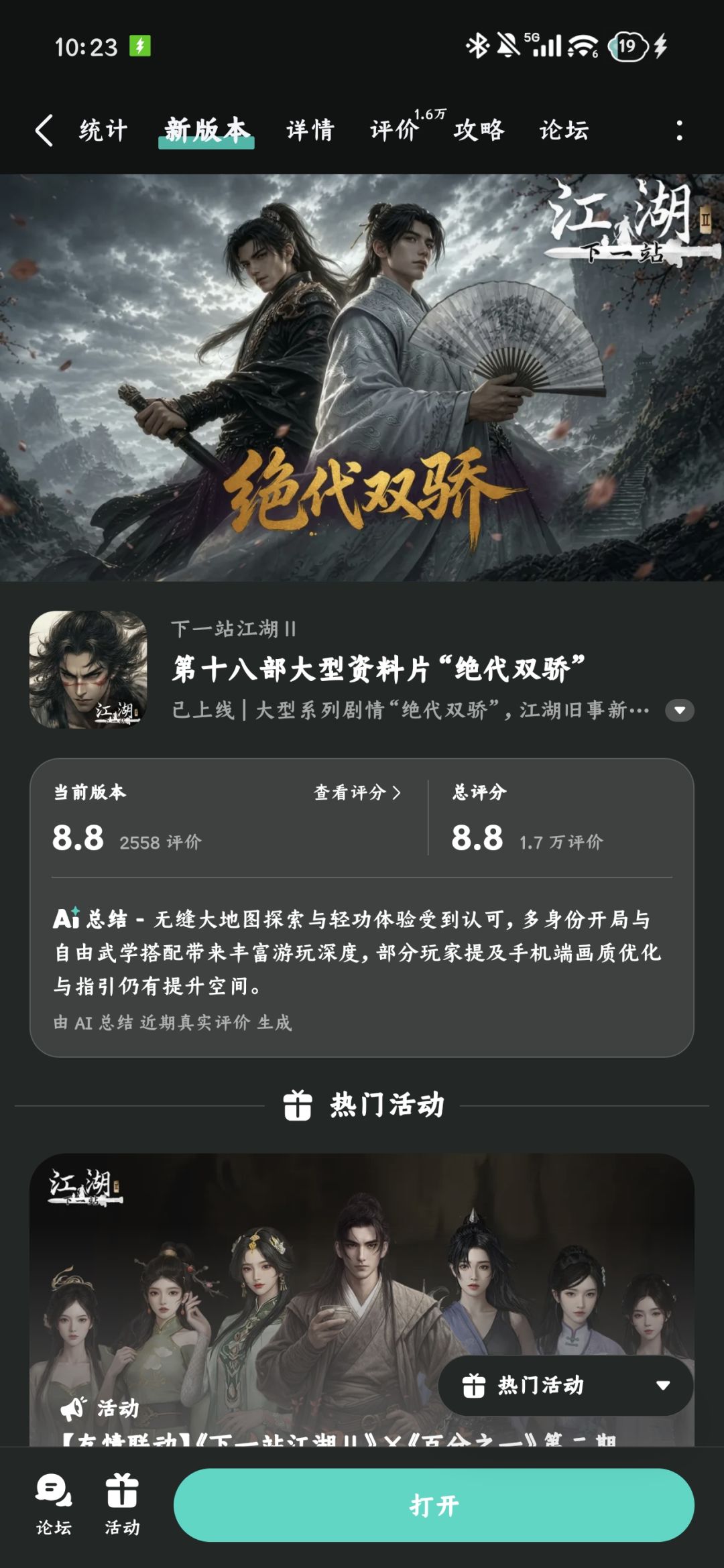Expand the floating 热门活动 dropdown

566,1385
